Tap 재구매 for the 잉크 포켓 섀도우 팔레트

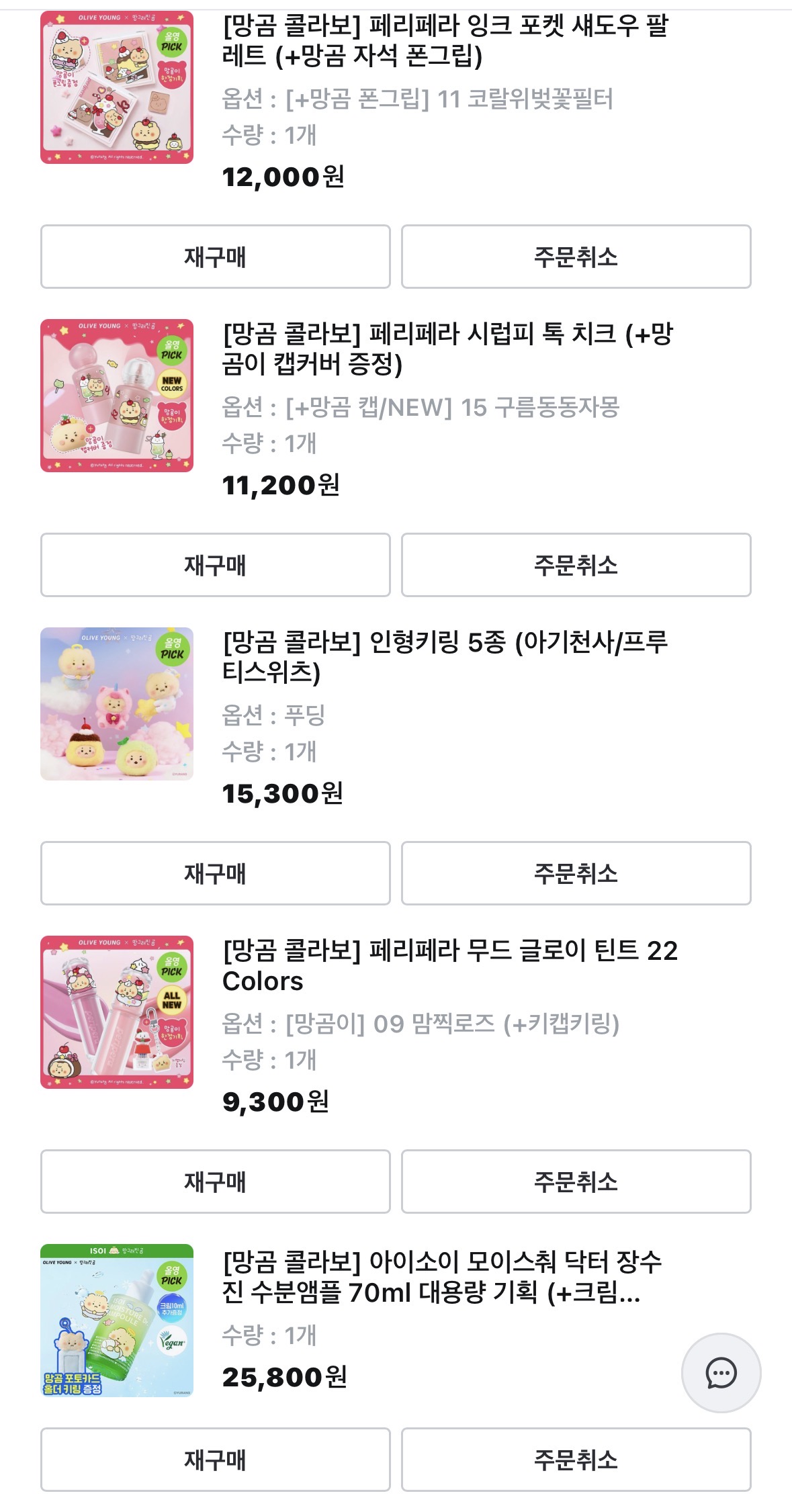coord(215,257)
